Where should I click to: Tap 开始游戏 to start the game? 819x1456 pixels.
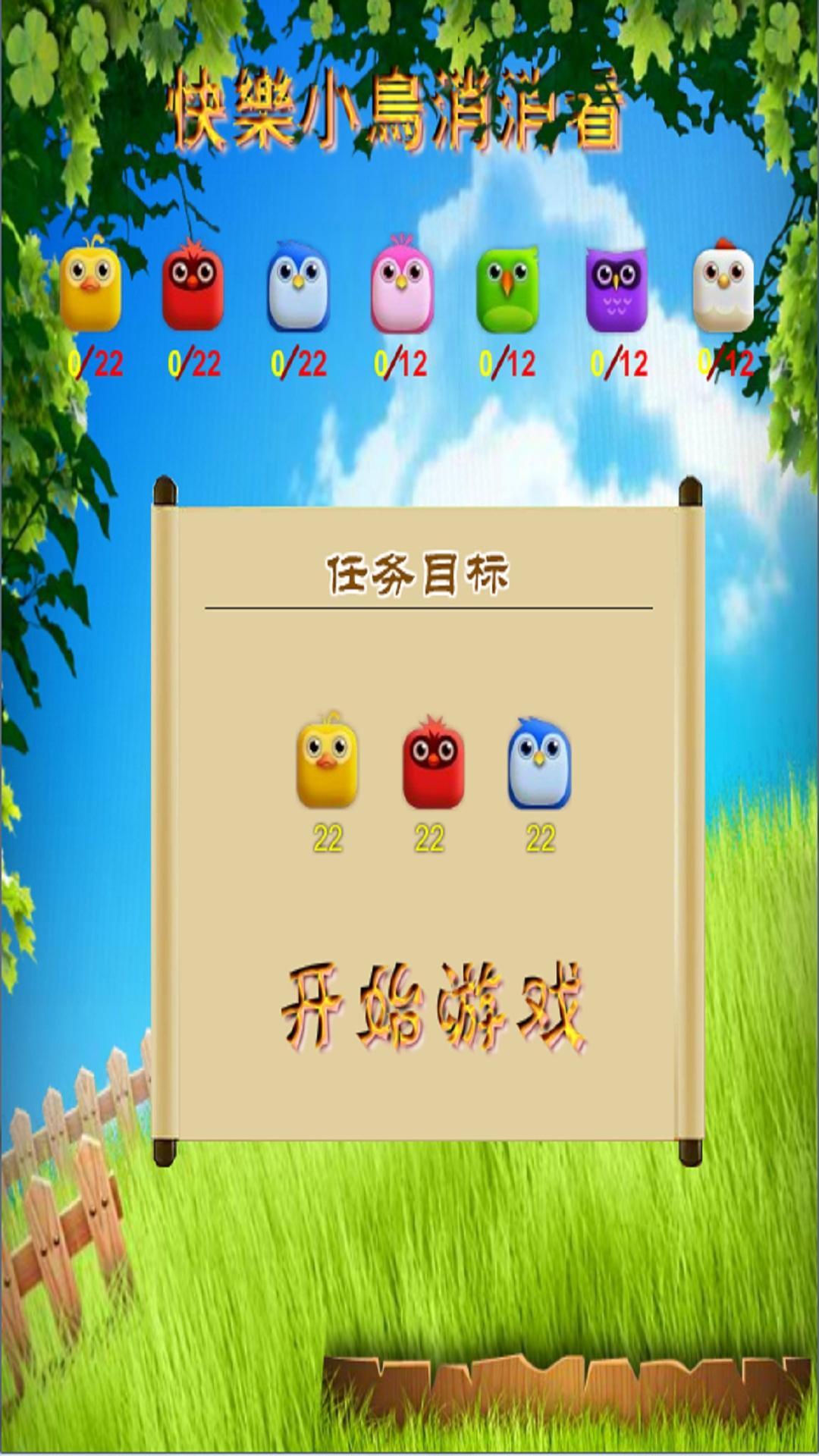pyautogui.click(x=434, y=1008)
